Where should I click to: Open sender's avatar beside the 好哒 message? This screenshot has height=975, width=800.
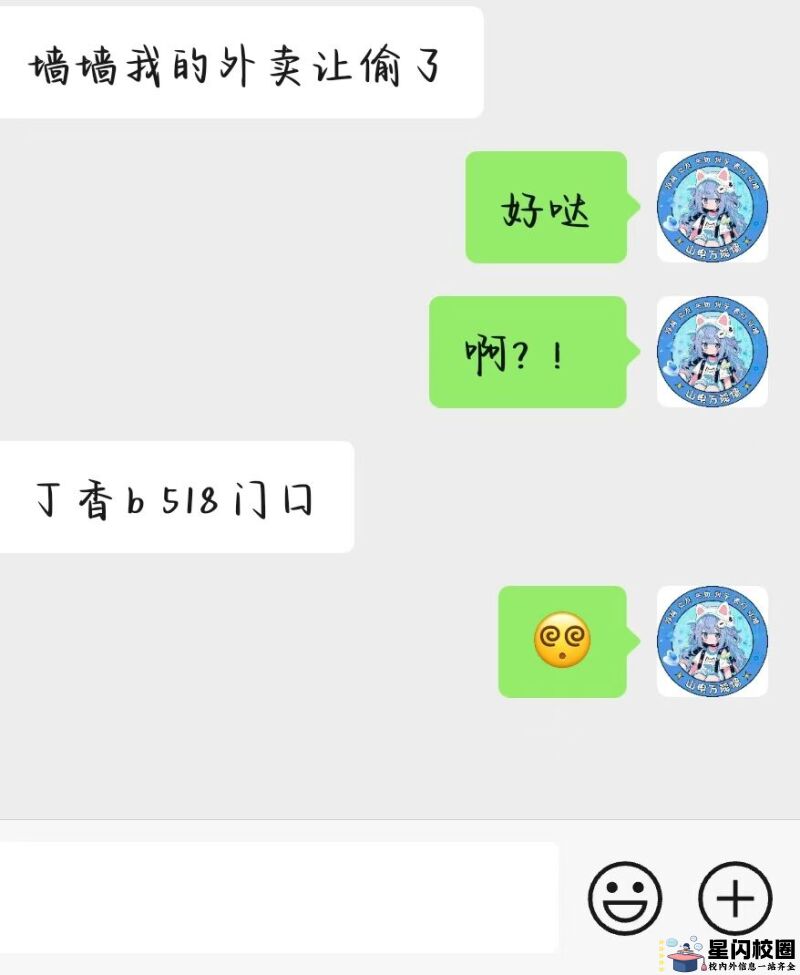pyautogui.click(x=712, y=207)
